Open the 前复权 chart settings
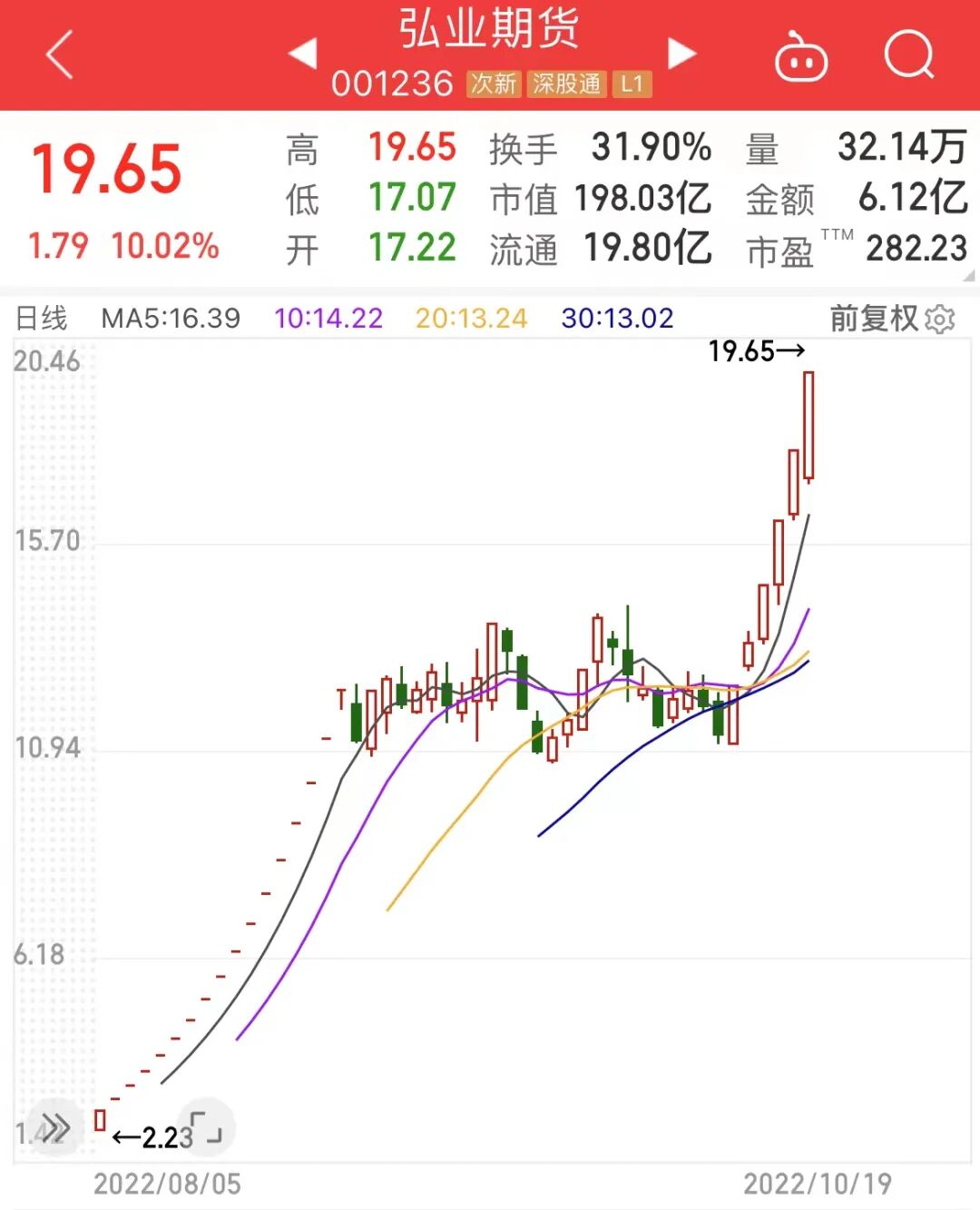 pyautogui.click(x=891, y=319)
